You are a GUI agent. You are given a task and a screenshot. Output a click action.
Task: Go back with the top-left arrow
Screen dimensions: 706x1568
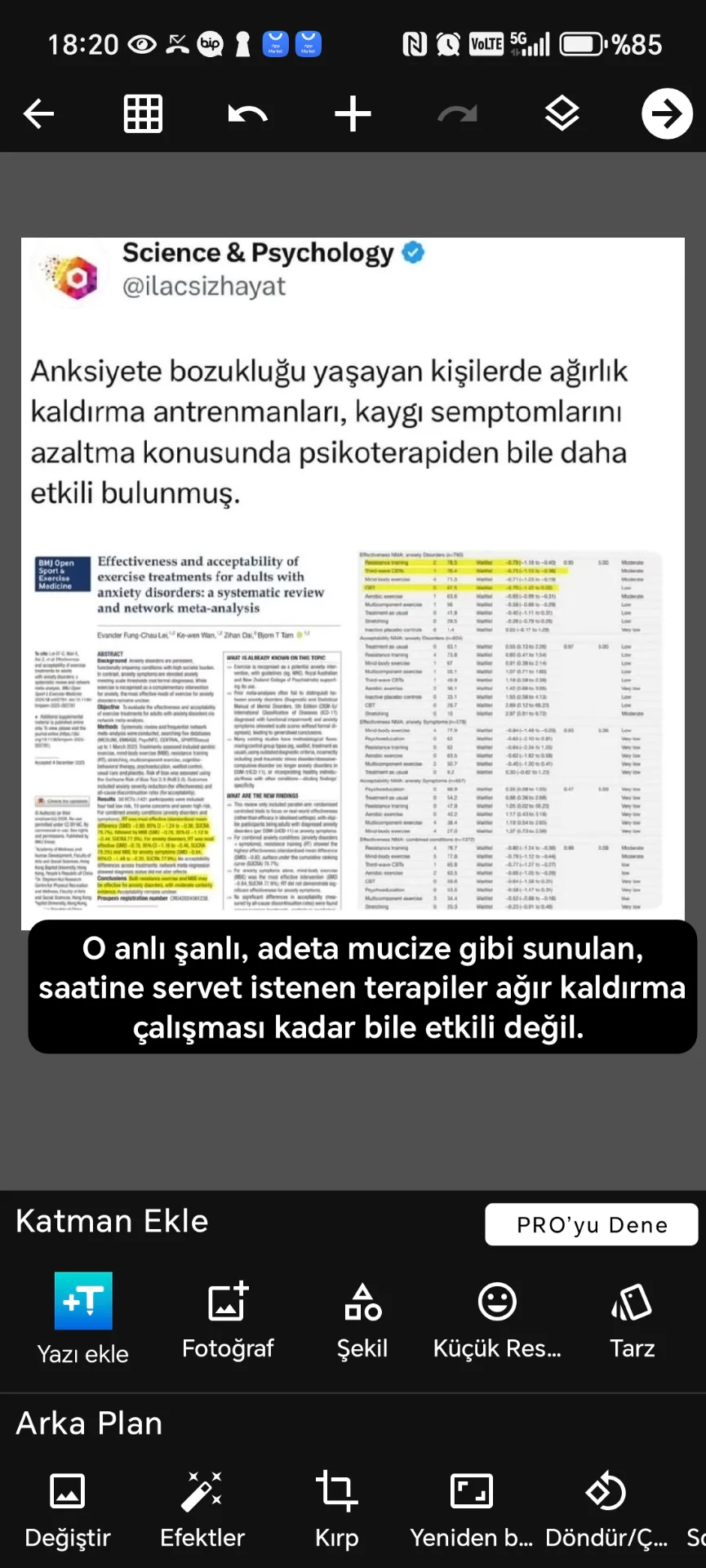coord(38,114)
